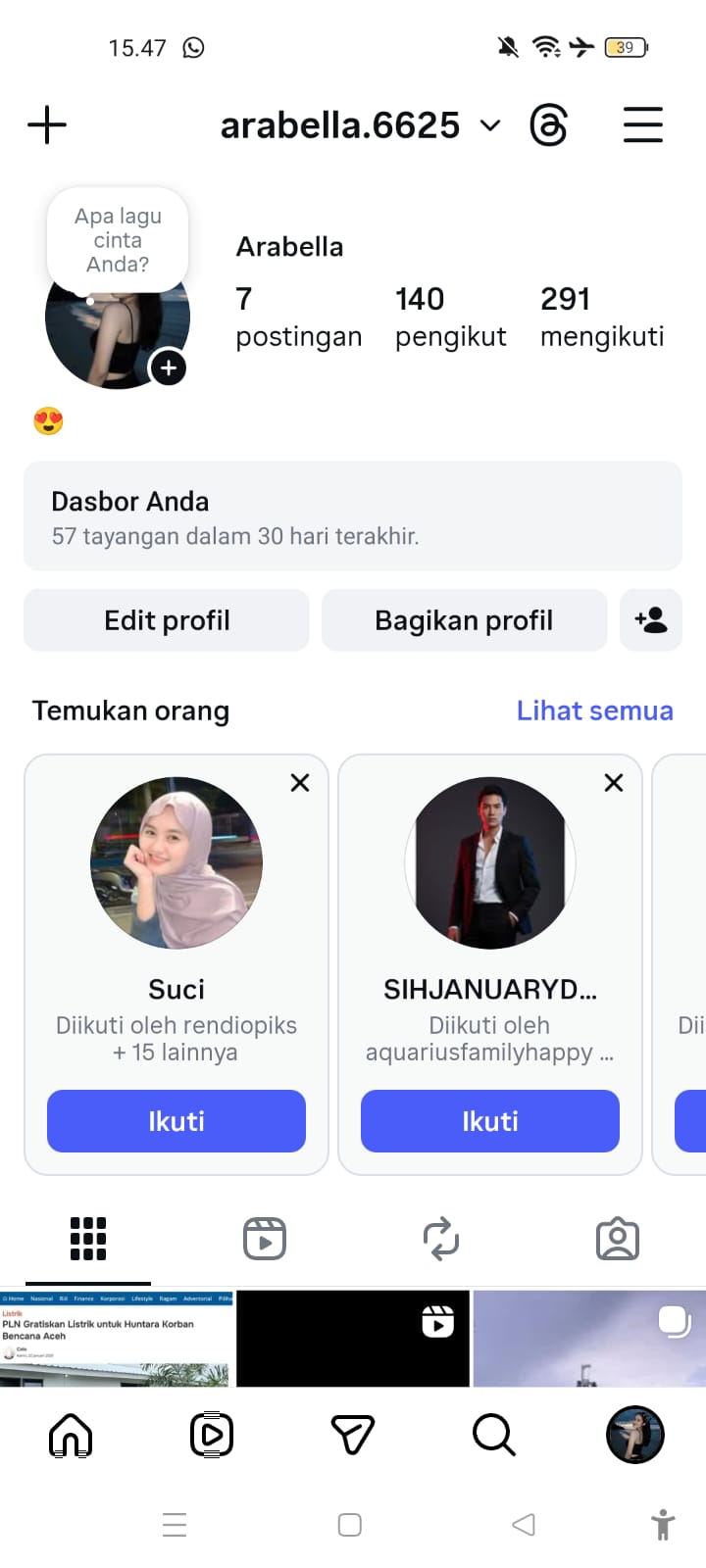Viewport: 706px width, 1568px height.
Task: Go to the home feed tab
Action: coord(71,1436)
